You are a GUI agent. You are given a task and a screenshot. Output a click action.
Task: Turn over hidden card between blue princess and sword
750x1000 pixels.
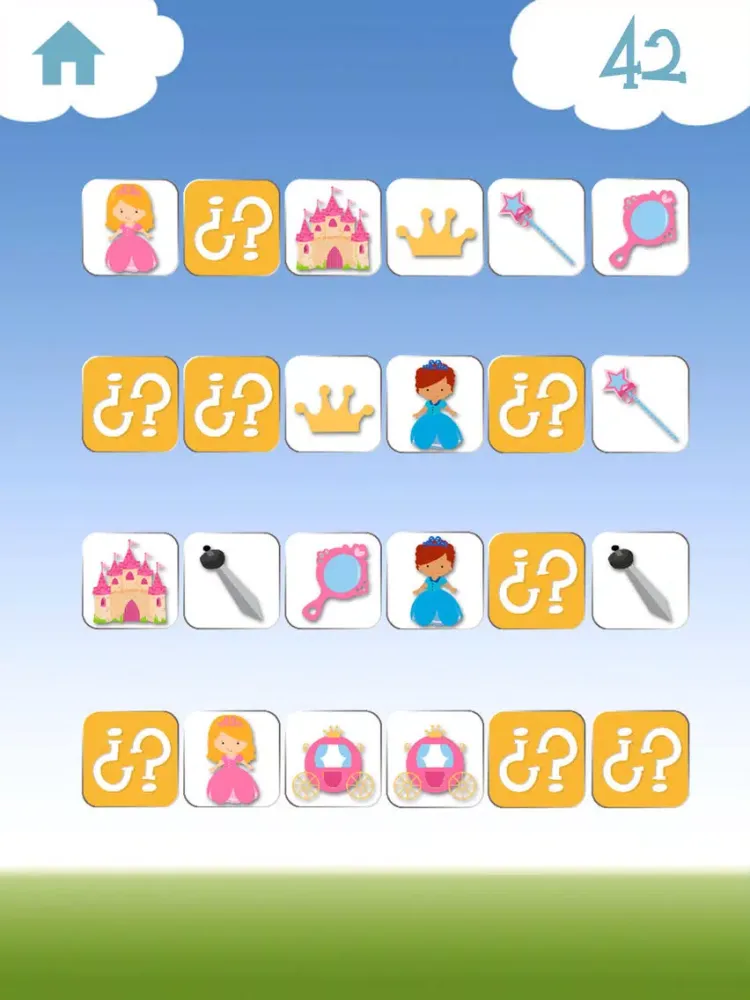pos(536,581)
